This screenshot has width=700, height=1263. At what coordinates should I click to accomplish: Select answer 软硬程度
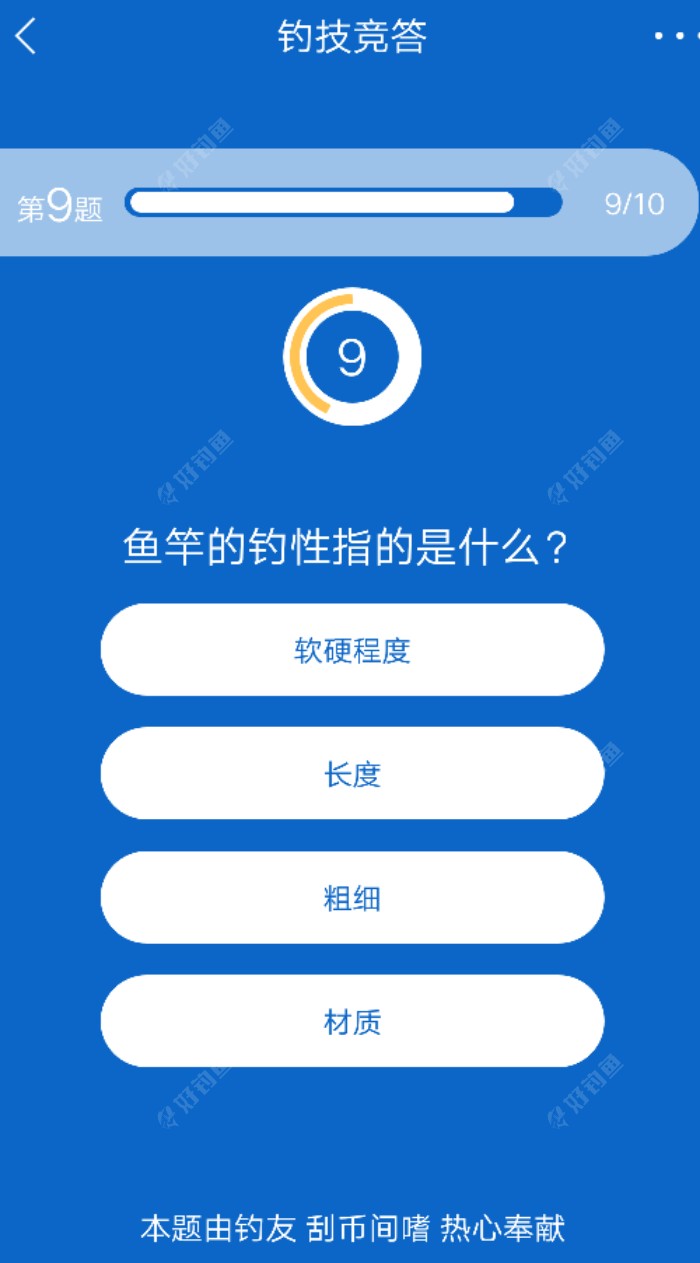click(352, 650)
